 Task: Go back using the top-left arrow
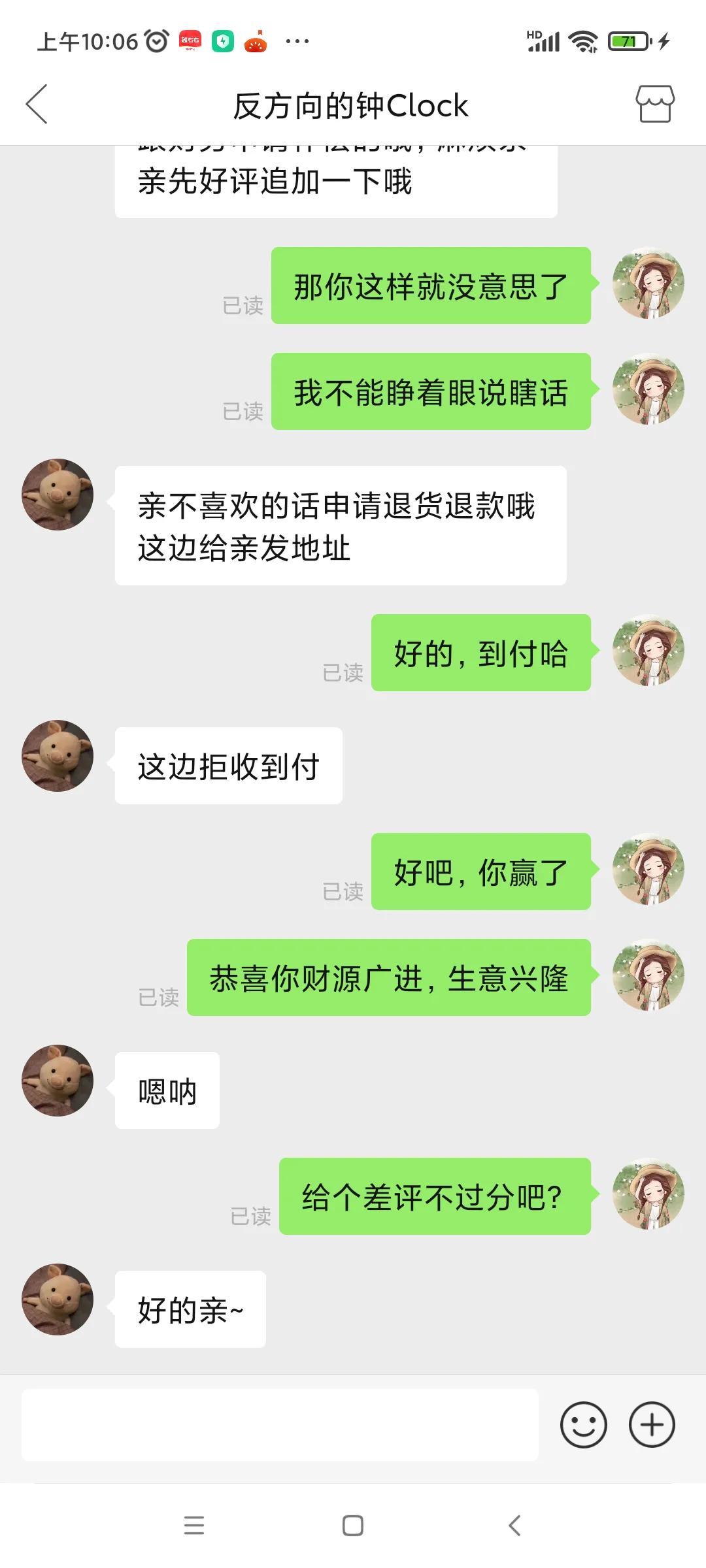click(37, 105)
